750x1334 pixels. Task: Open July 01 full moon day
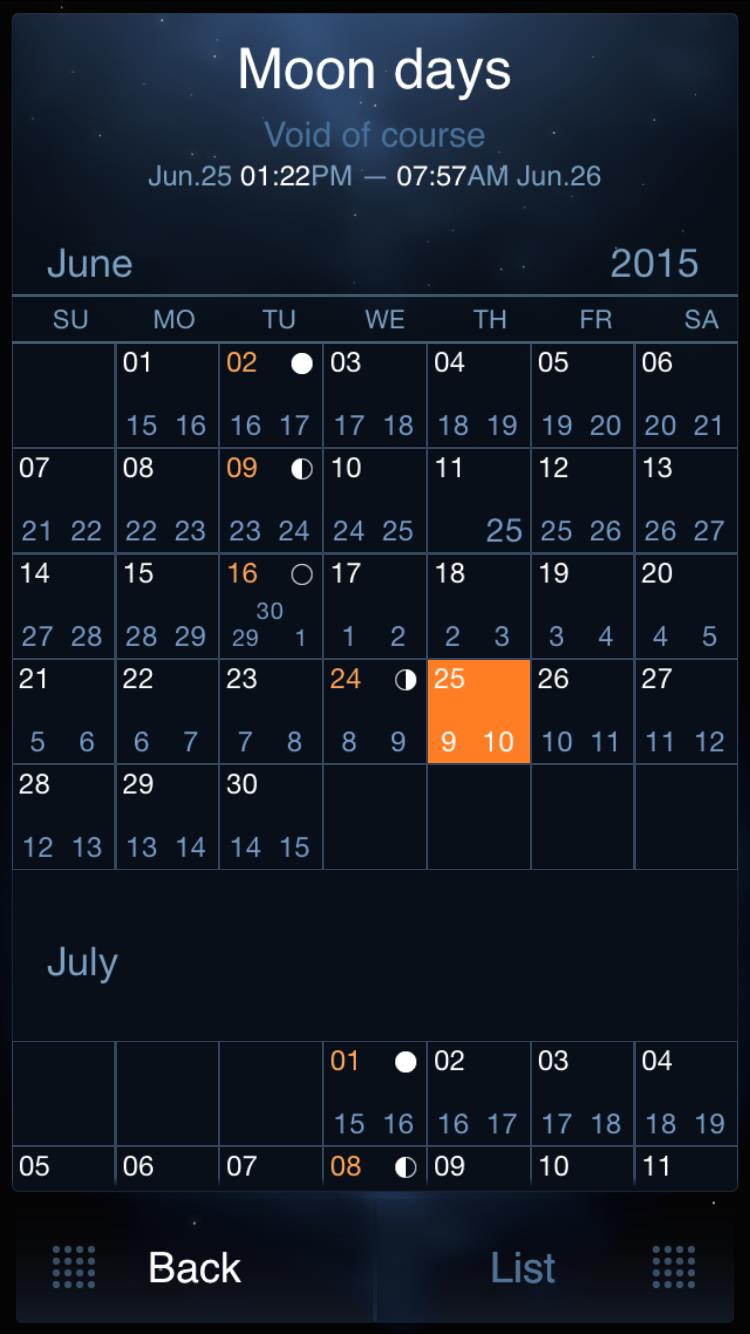coord(375,1093)
